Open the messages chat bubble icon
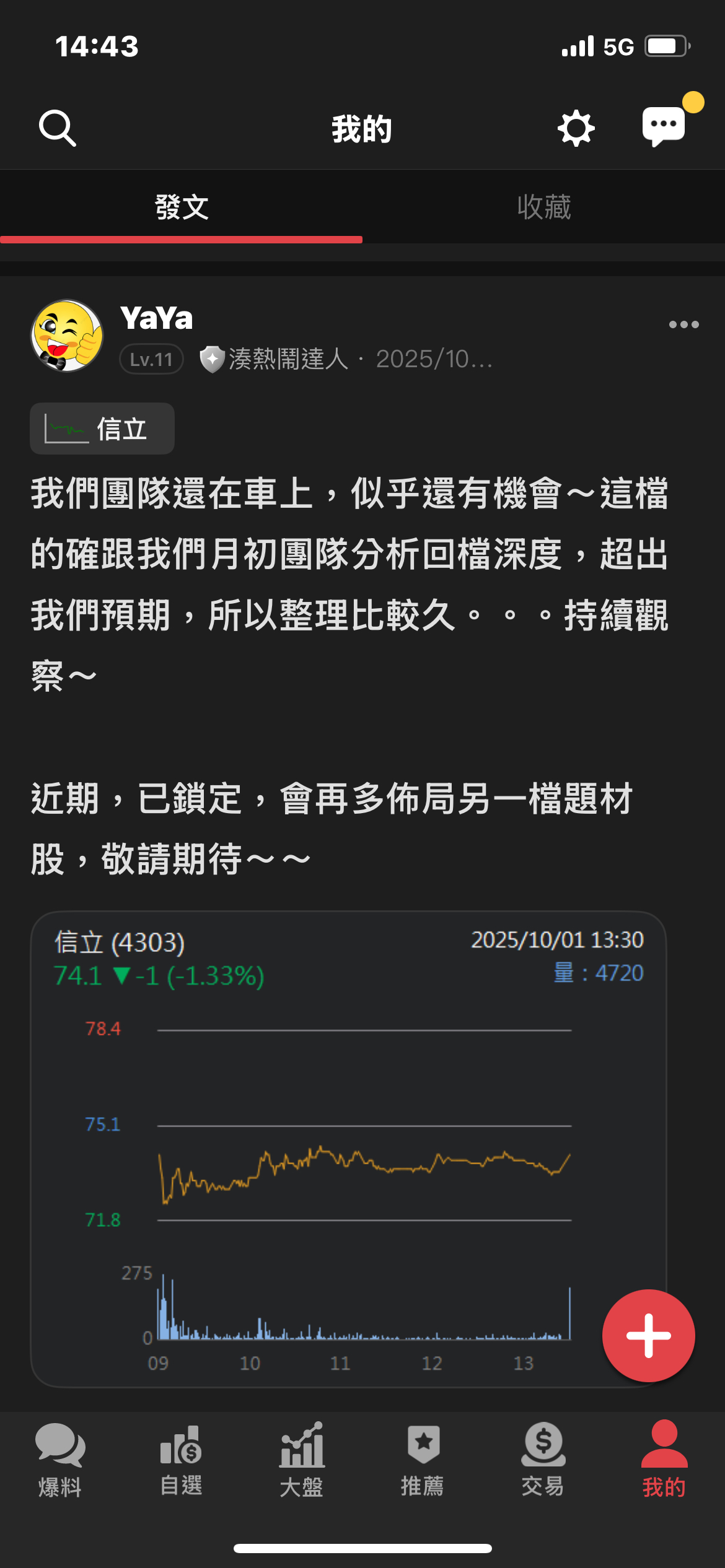Image resolution: width=725 pixels, height=1568 pixels. [664, 126]
